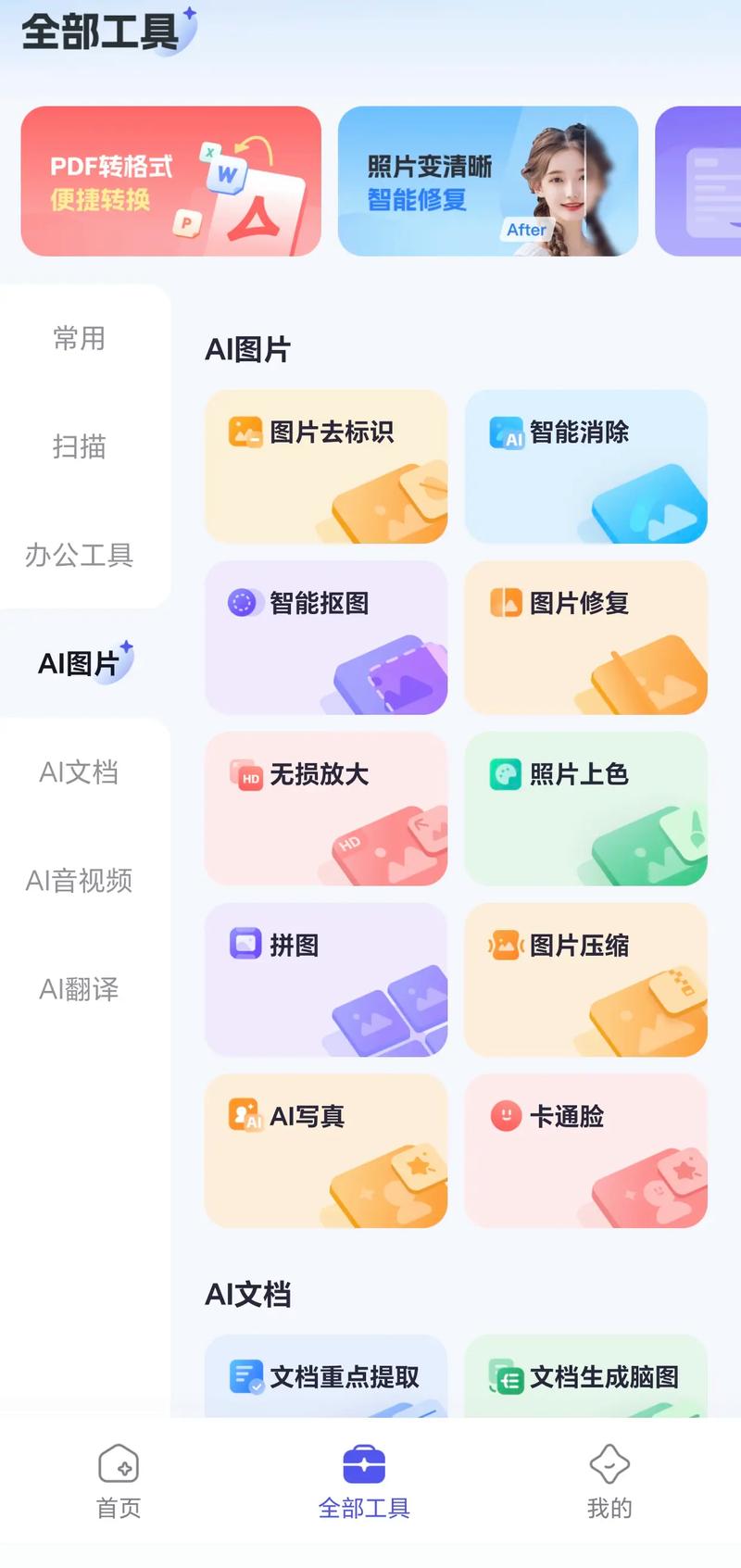Image resolution: width=741 pixels, height=1568 pixels.
Task: Open the 图片压缩 tool
Action: [x=585, y=980]
